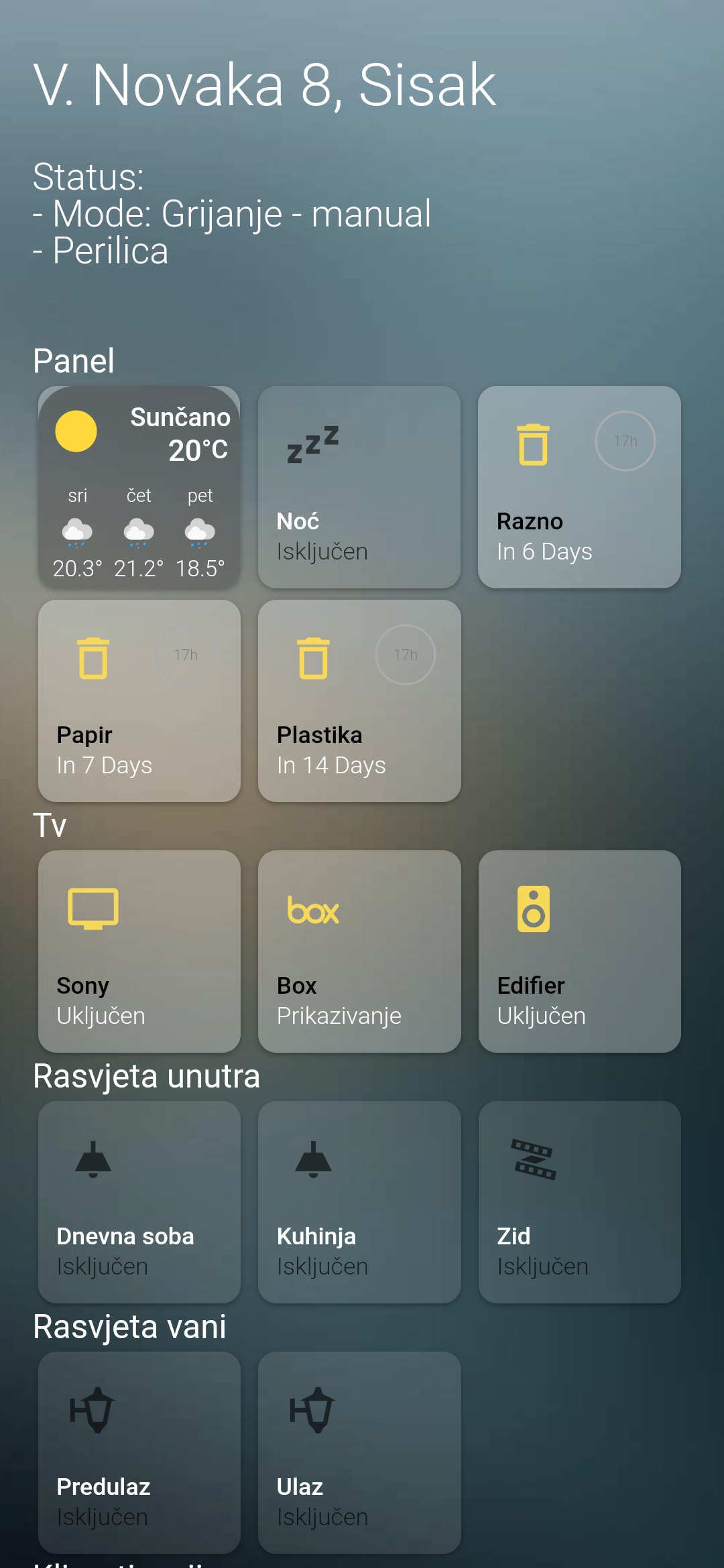Open the Papir waste collection tile
724x1568 pixels.
[x=139, y=701]
